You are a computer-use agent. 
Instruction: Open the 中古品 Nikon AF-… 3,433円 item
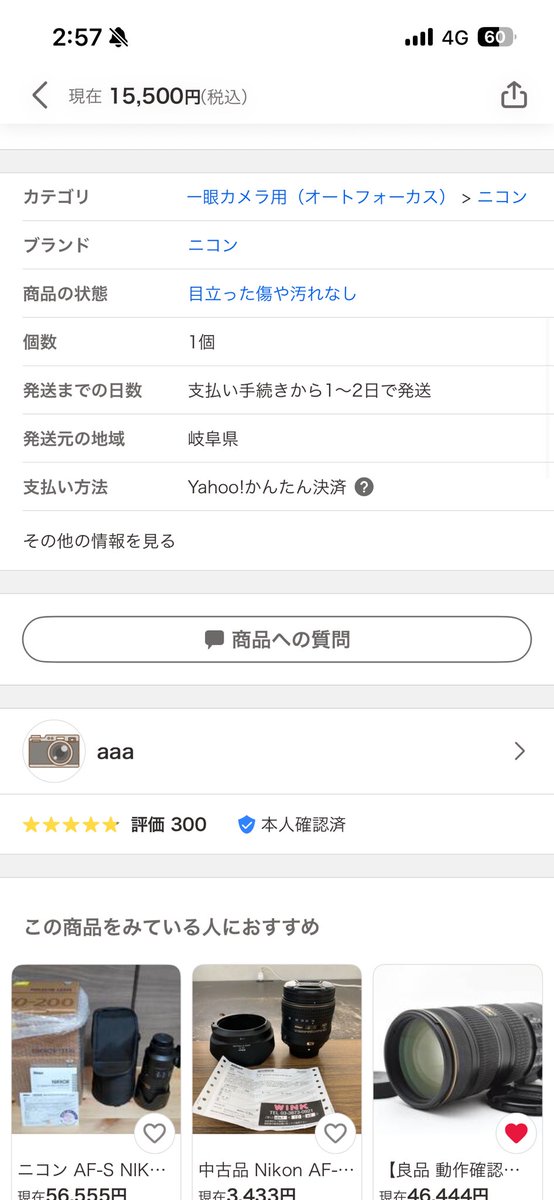coord(277,1082)
